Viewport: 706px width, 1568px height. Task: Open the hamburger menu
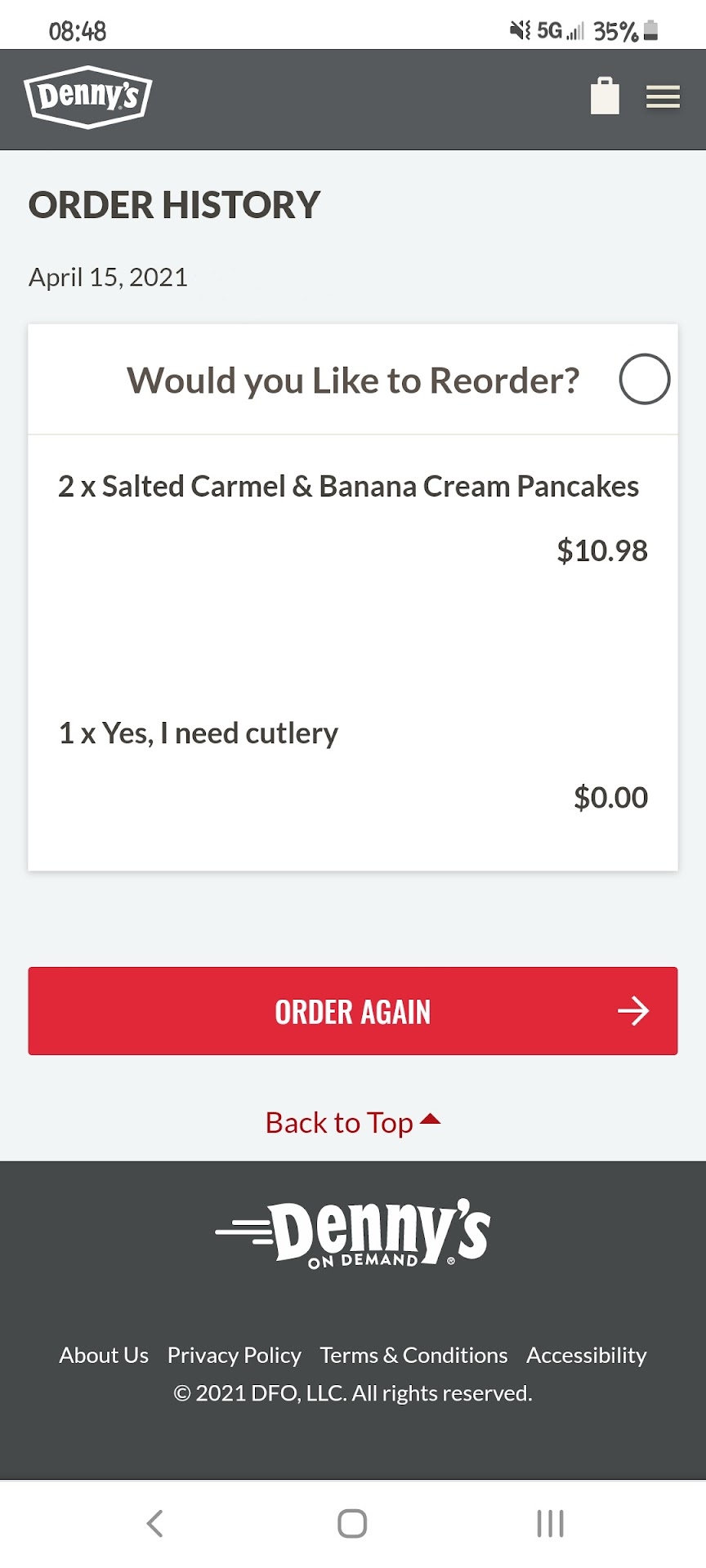pos(663,97)
